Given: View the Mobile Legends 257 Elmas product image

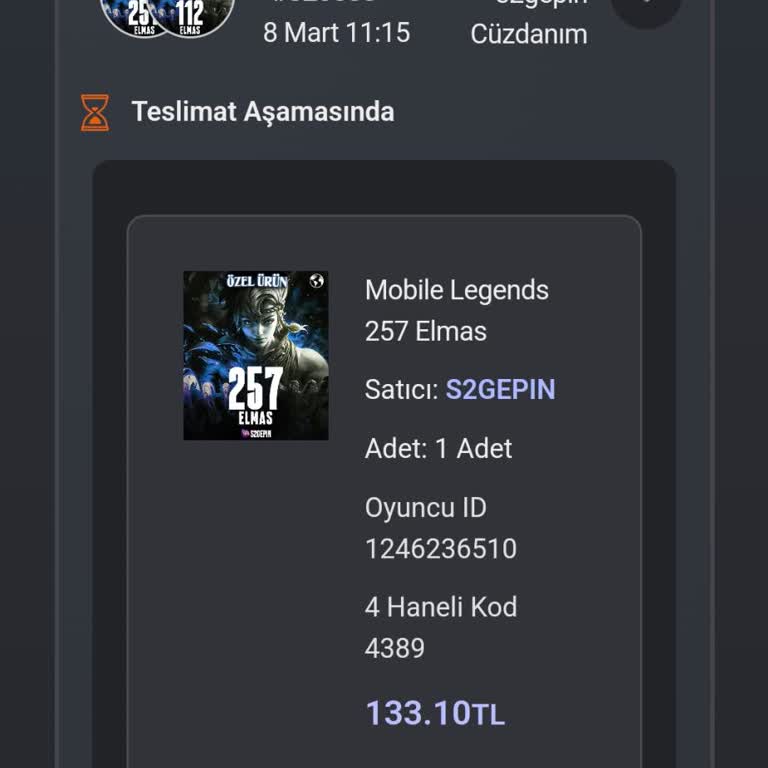Looking at the screenshot, I should [256, 356].
